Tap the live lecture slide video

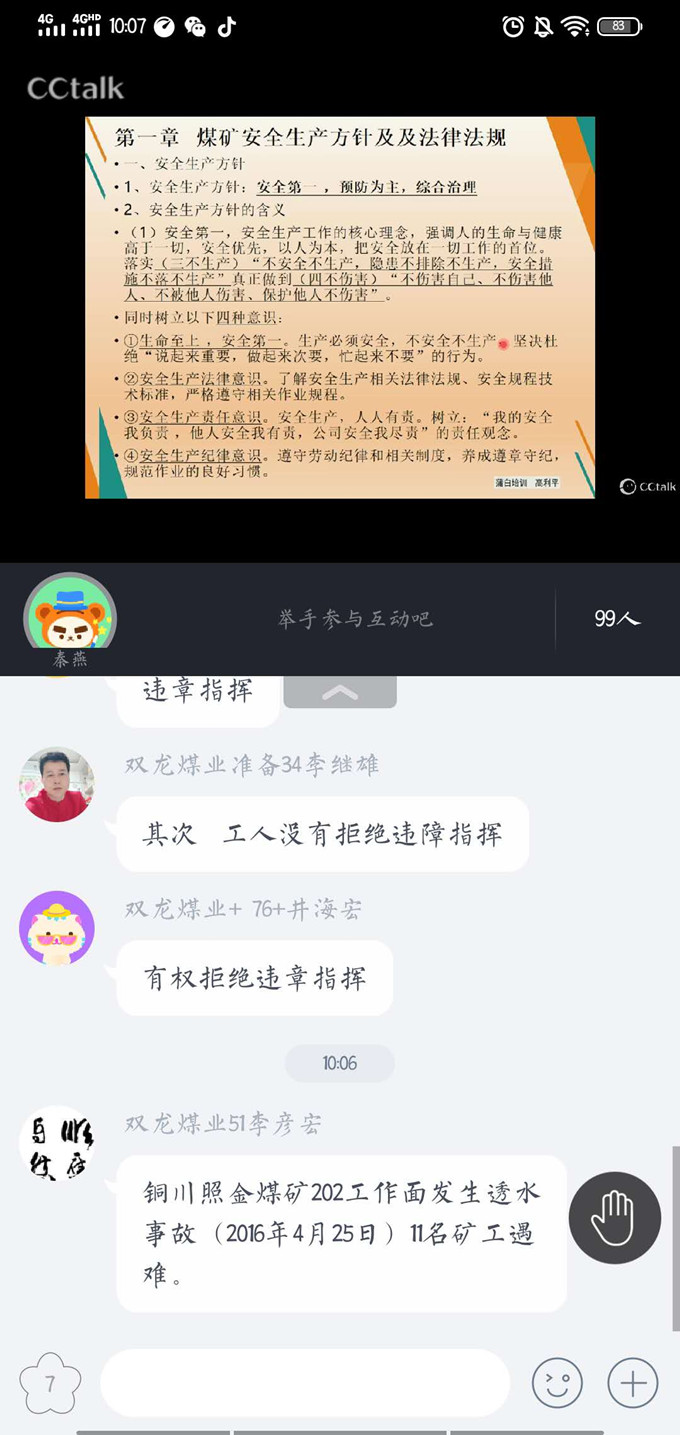click(340, 307)
